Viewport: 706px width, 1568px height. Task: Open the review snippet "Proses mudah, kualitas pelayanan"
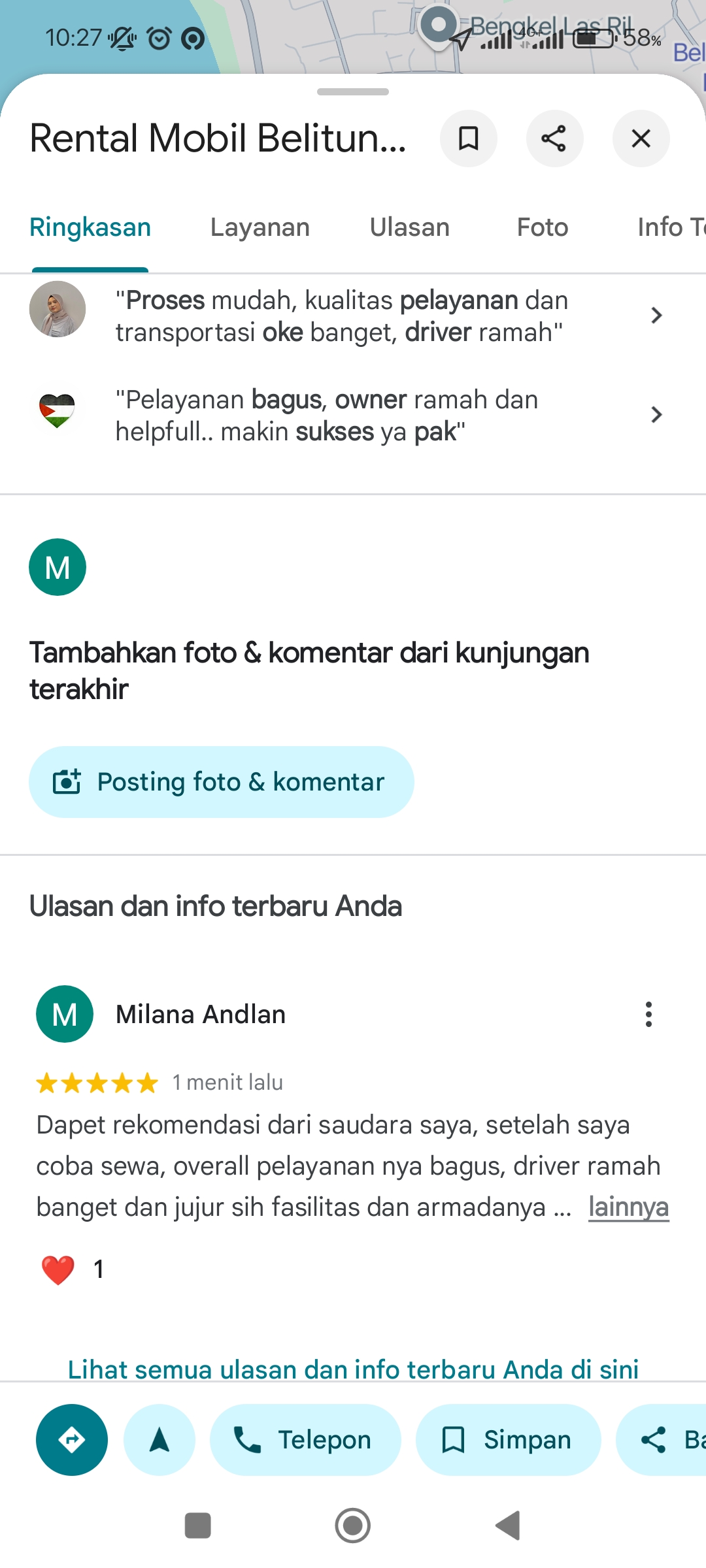coord(353,316)
